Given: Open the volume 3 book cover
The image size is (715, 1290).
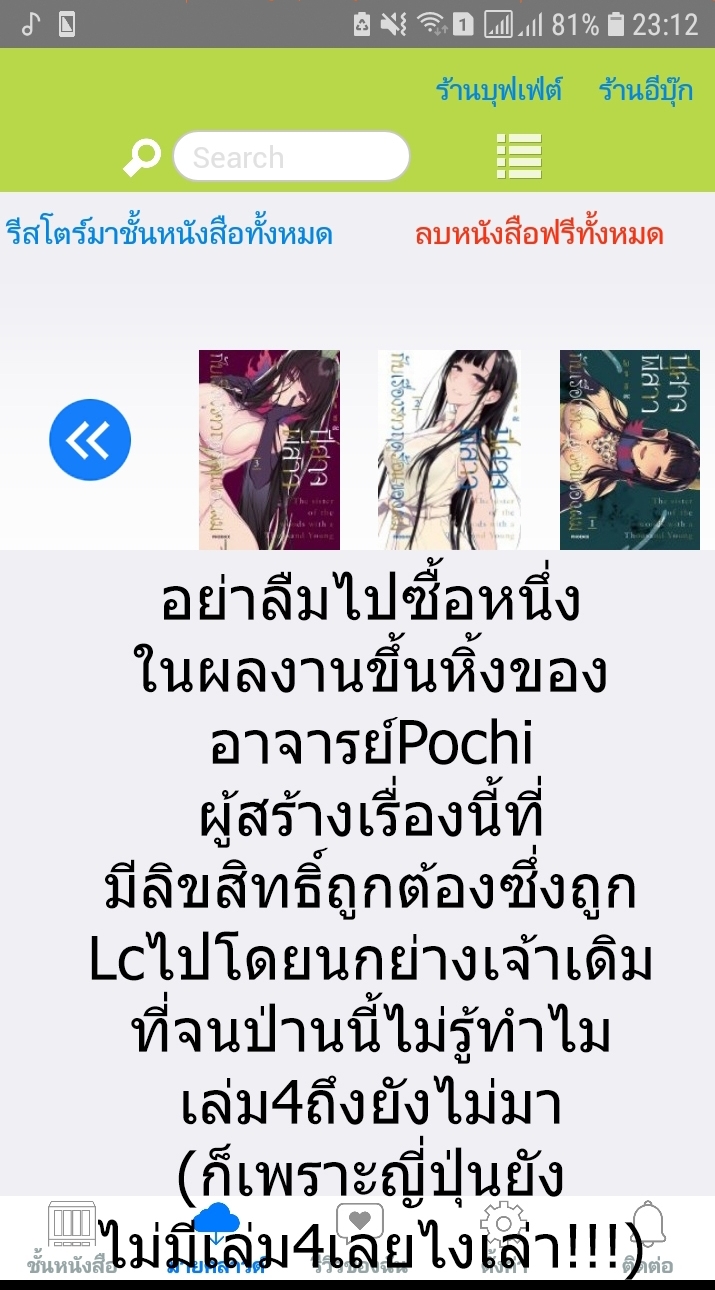Looking at the screenshot, I should [269, 449].
